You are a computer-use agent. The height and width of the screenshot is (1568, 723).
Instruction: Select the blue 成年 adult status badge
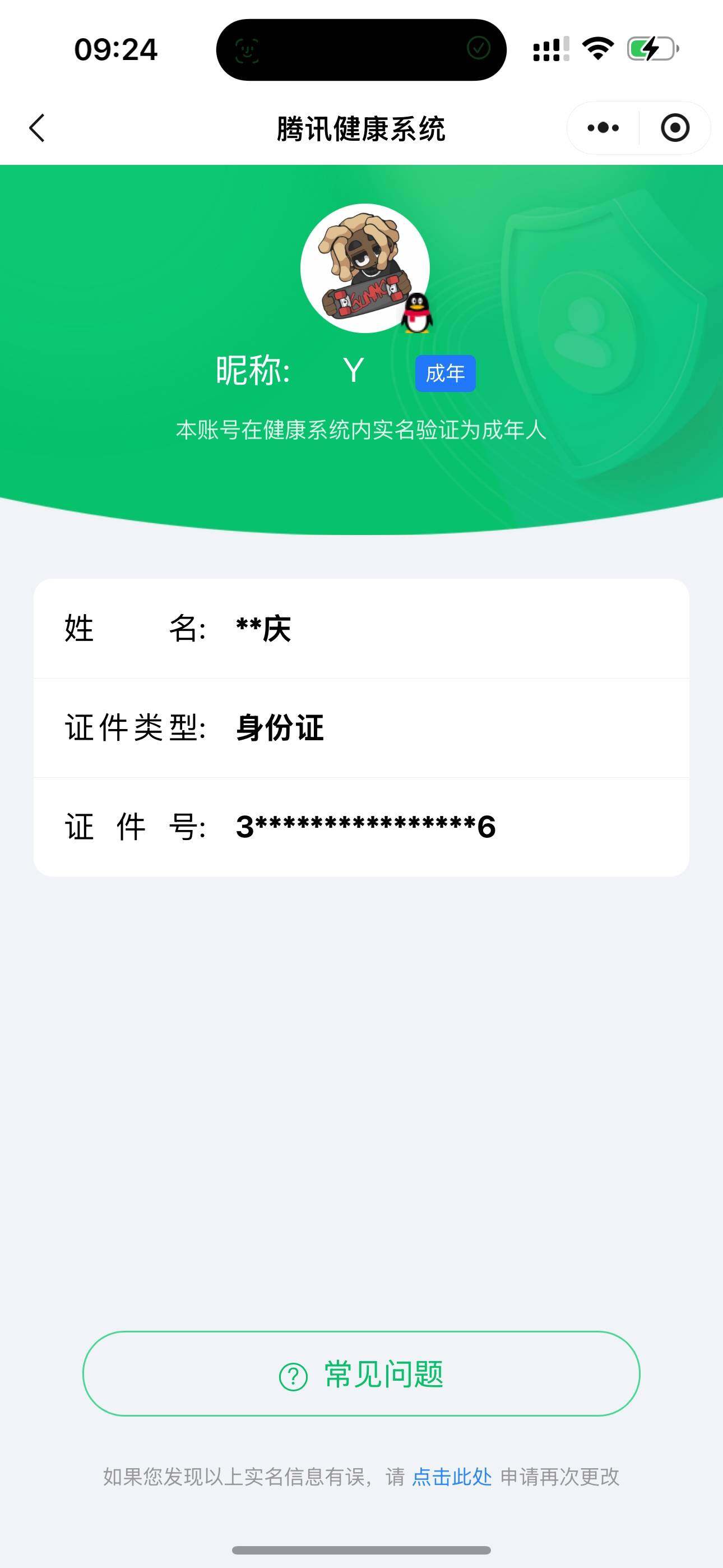coord(445,373)
